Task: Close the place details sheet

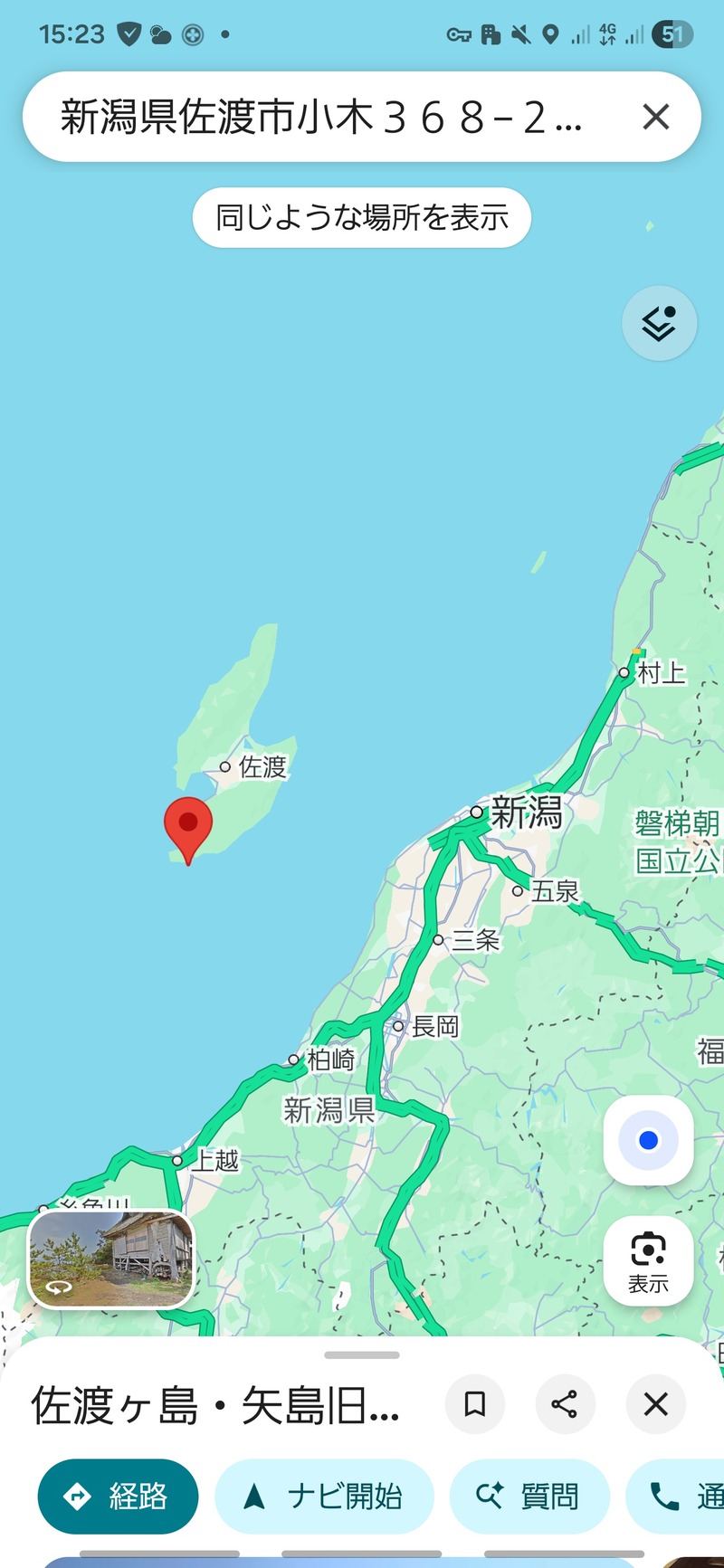Action: (655, 1404)
